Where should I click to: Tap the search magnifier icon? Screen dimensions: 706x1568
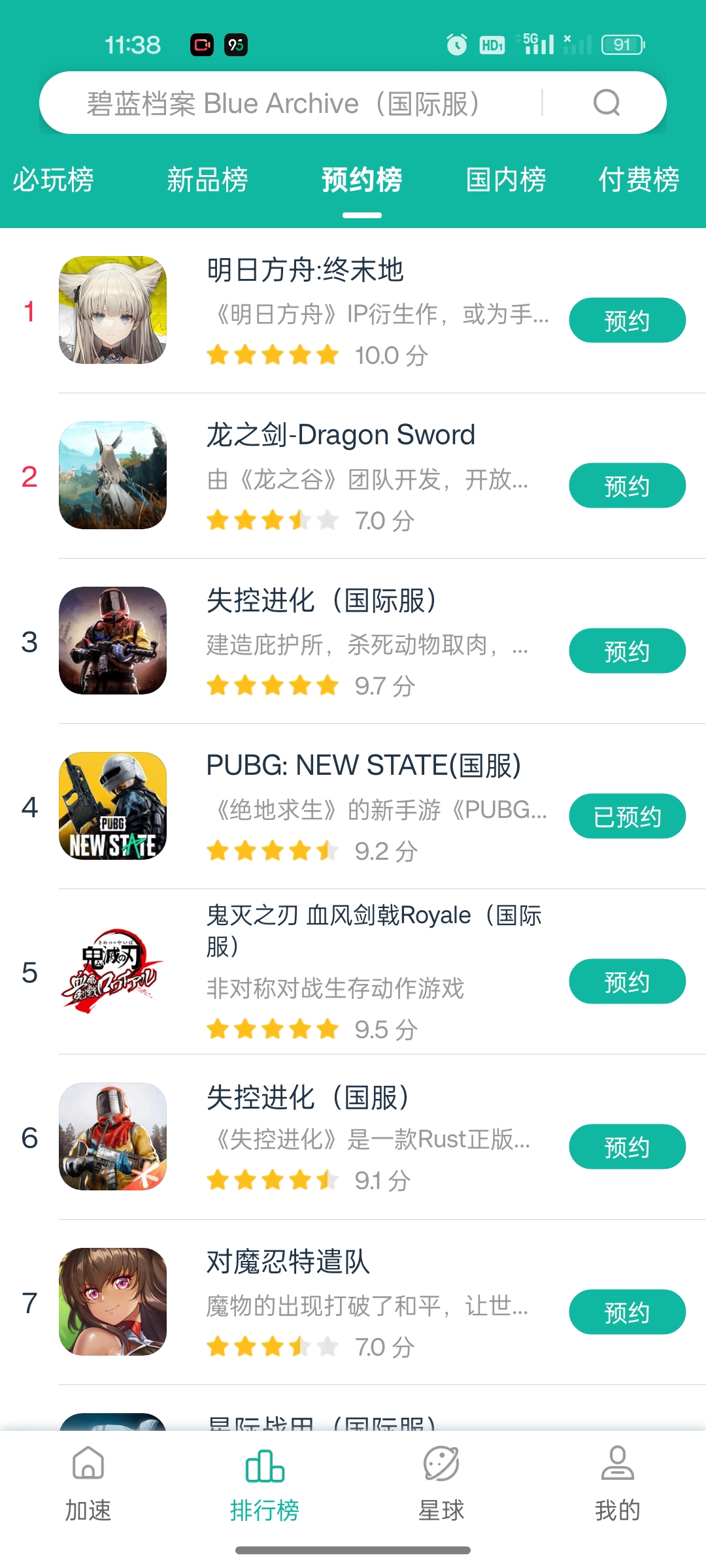tap(607, 103)
